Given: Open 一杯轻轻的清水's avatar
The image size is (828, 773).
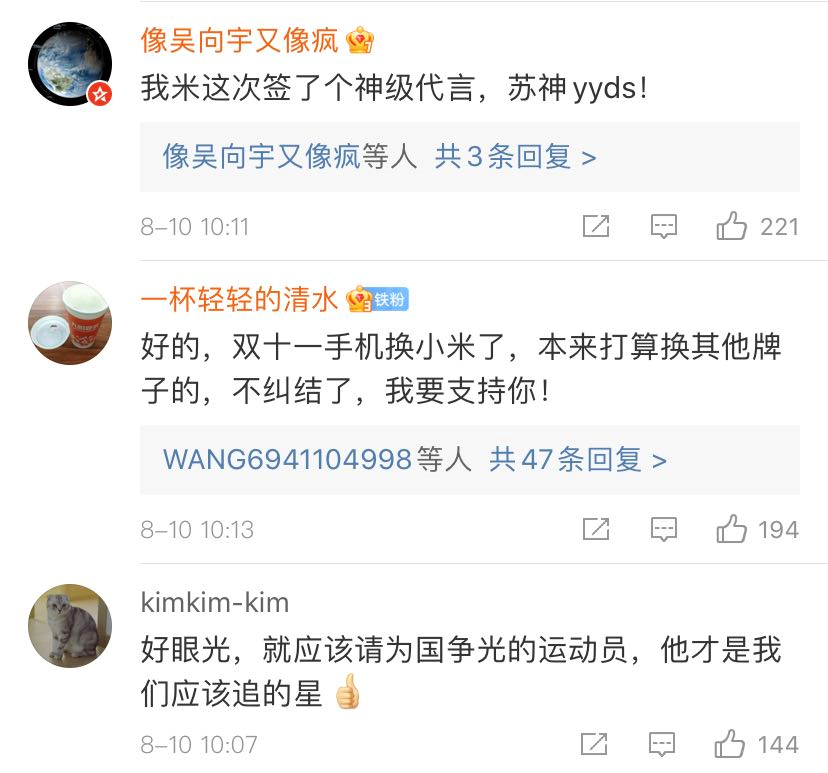Looking at the screenshot, I should [69, 323].
